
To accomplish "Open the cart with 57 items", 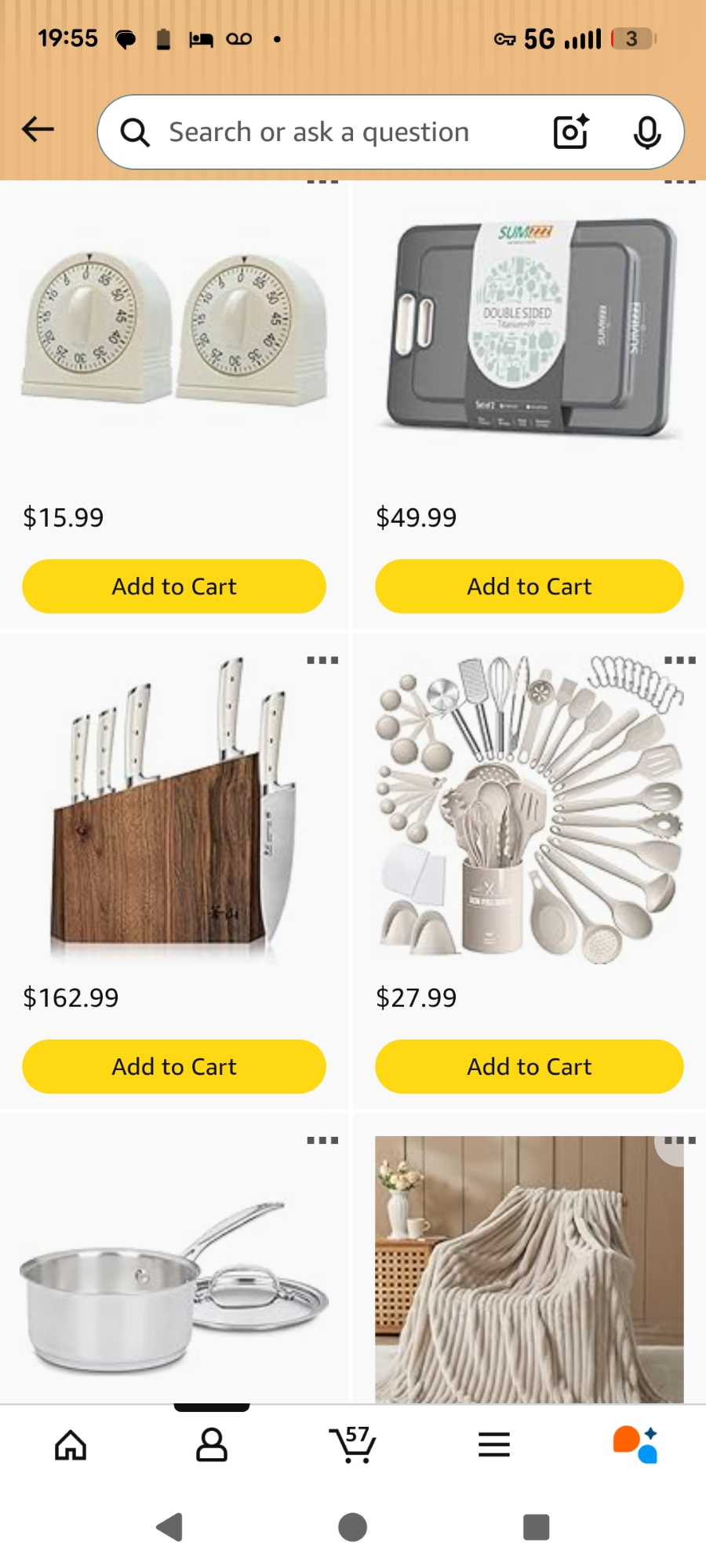I will pyautogui.click(x=353, y=1445).
